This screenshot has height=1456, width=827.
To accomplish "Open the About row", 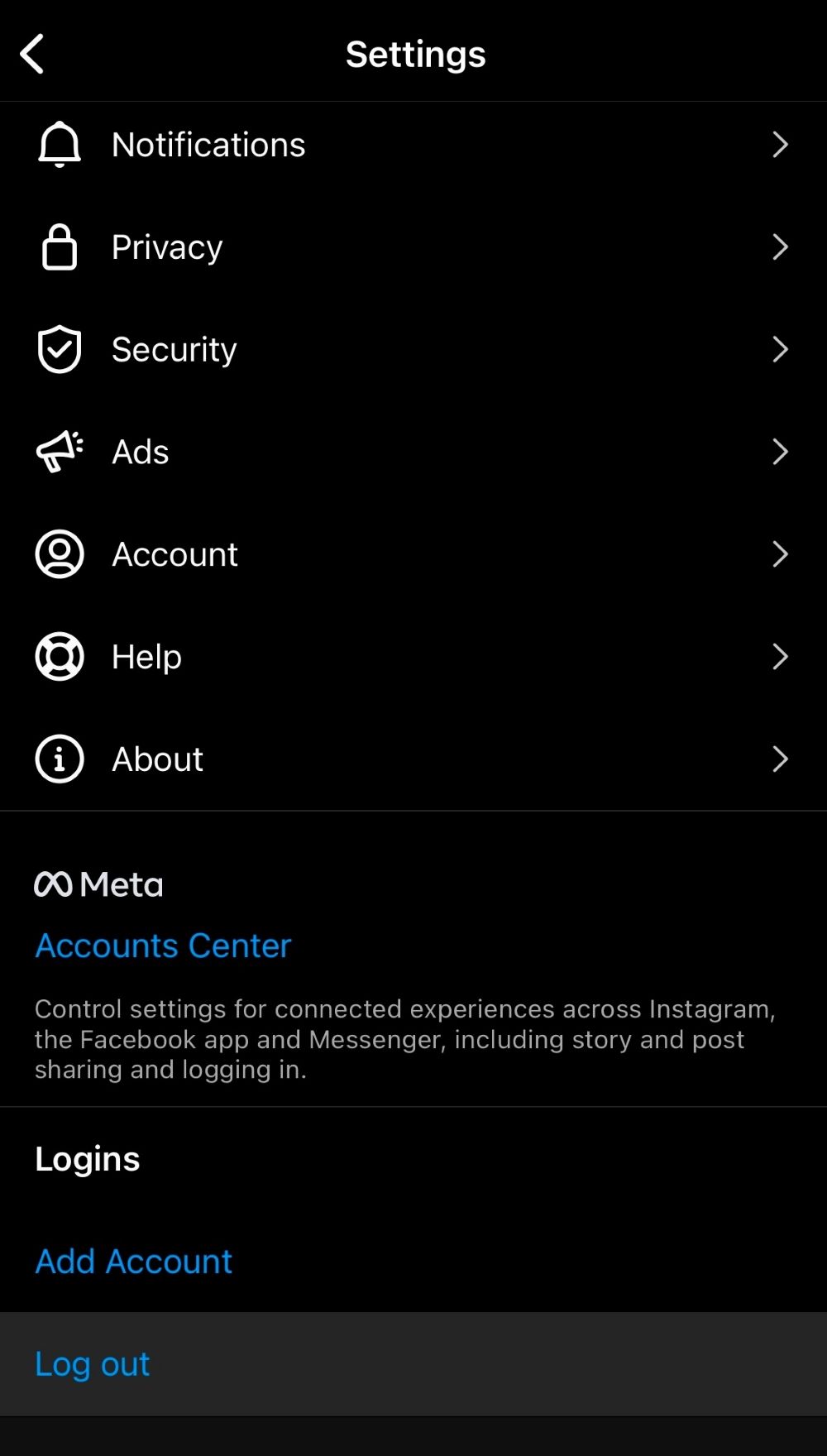I will 413,759.
